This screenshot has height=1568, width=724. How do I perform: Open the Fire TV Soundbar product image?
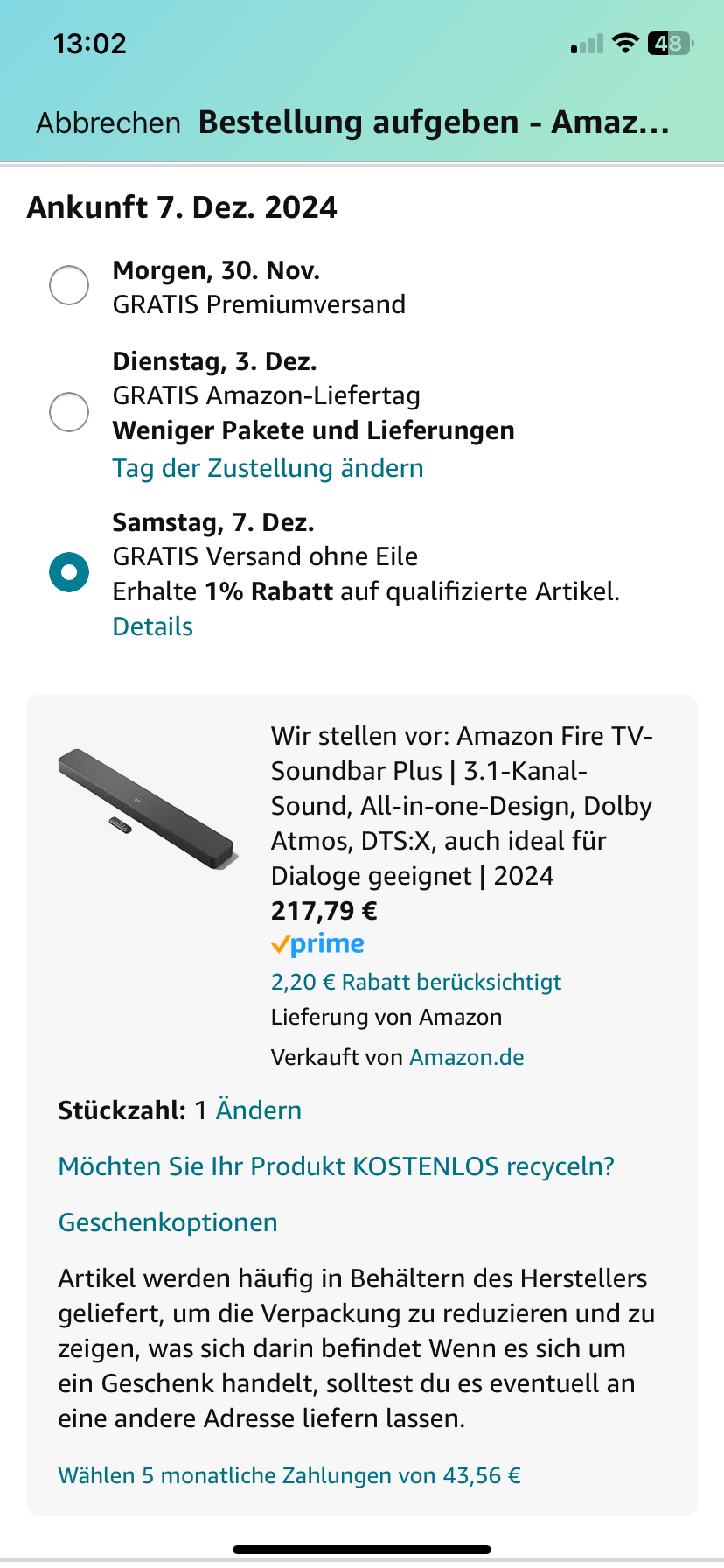tap(149, 810)
